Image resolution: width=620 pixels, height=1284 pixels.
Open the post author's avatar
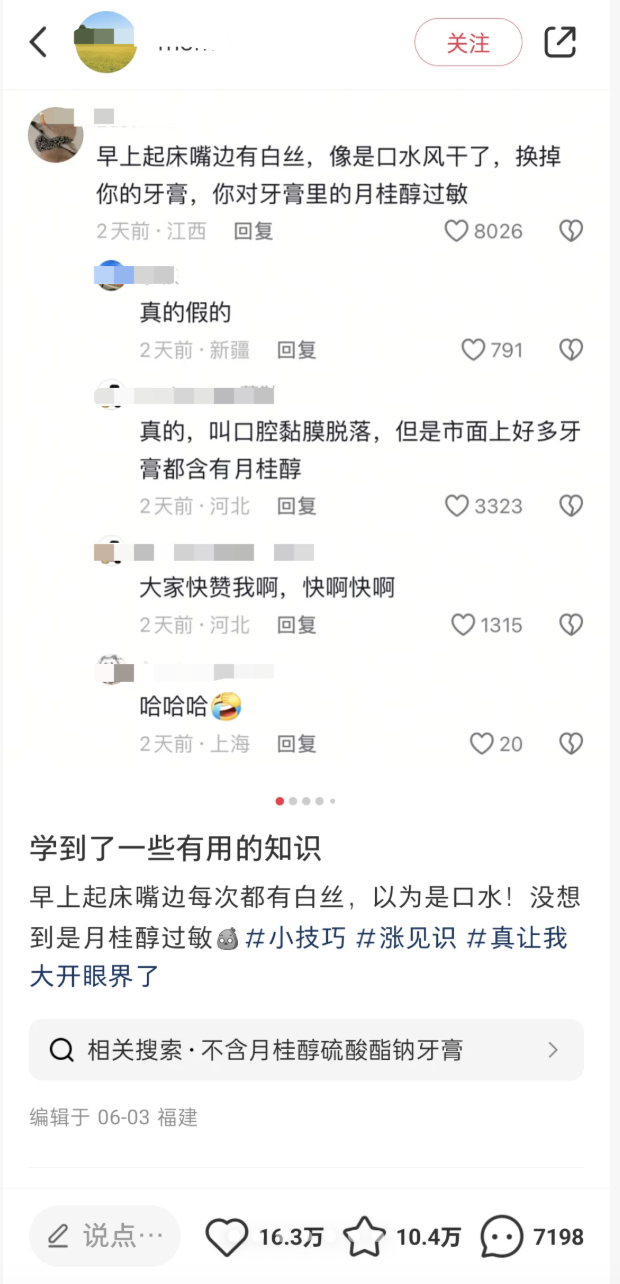pos(106,42)
